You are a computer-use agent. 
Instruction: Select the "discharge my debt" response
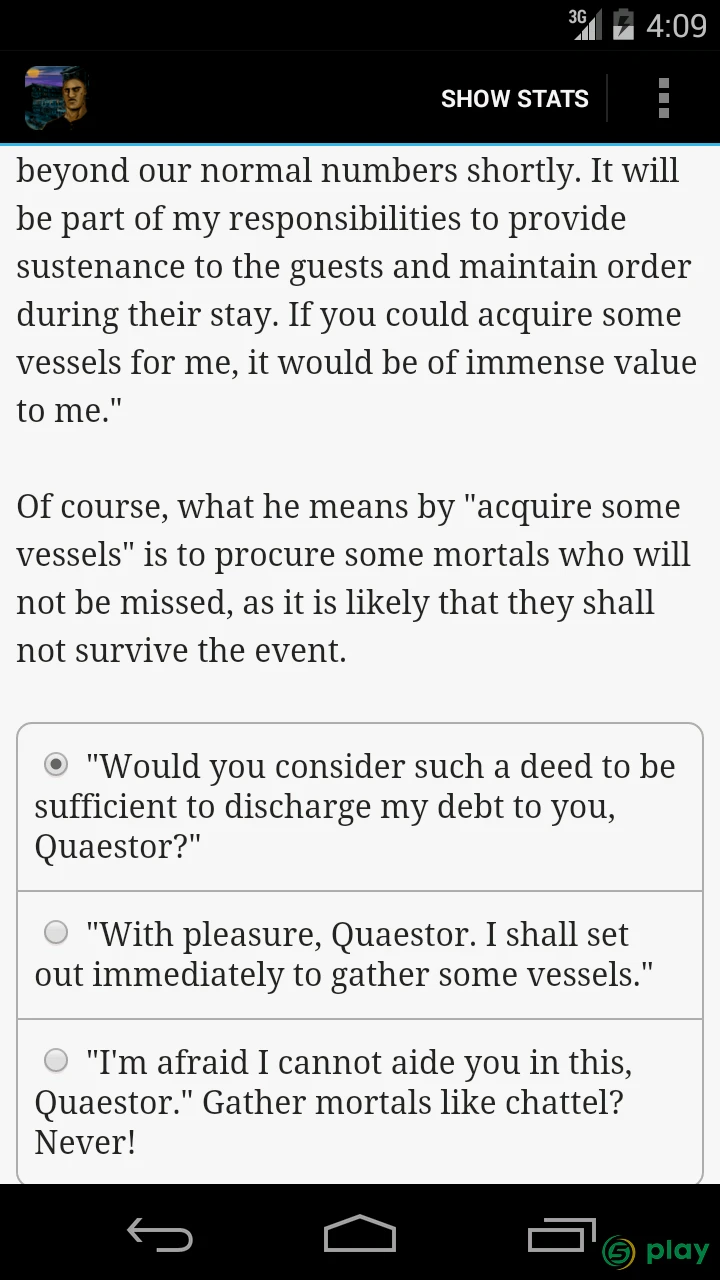click(360, 807)
